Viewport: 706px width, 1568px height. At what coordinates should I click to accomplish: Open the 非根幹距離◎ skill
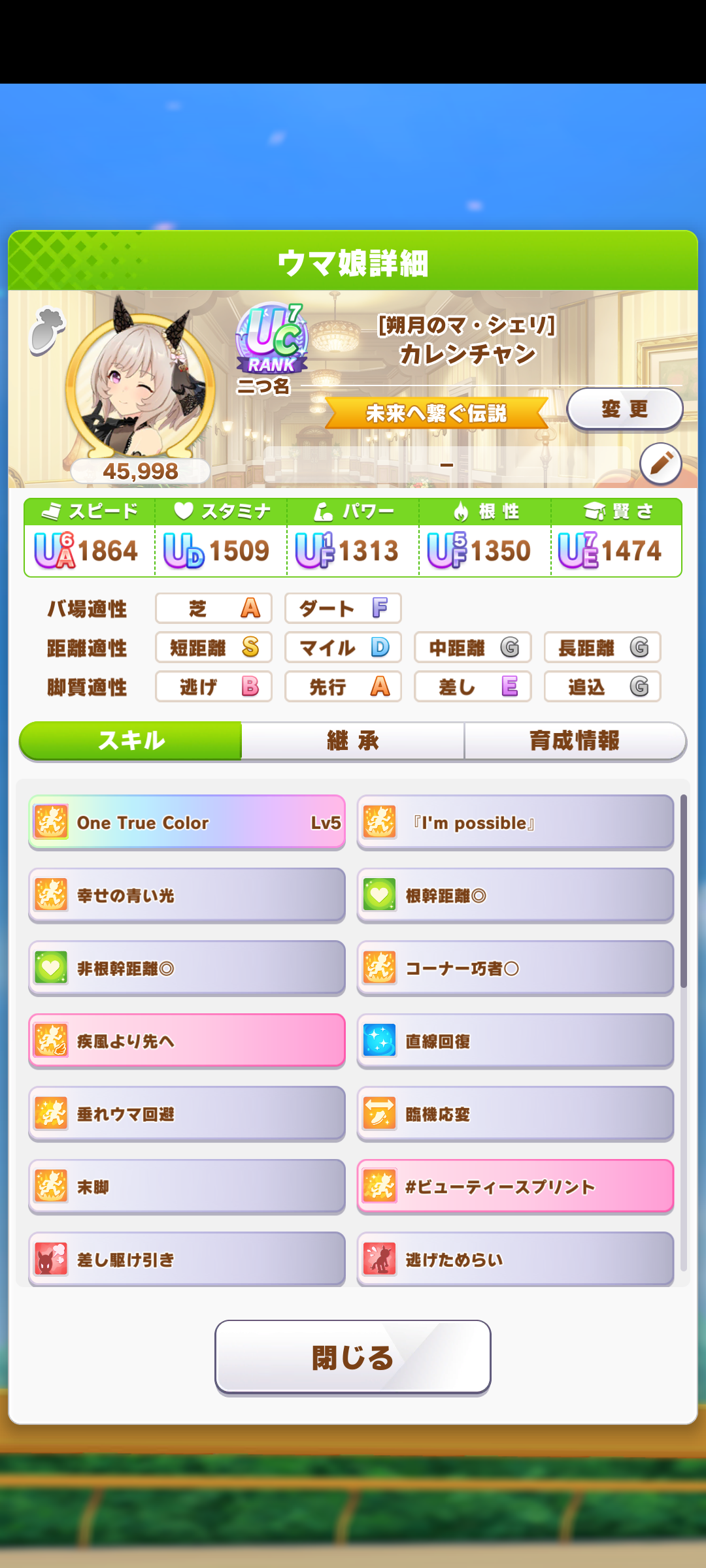187,968
